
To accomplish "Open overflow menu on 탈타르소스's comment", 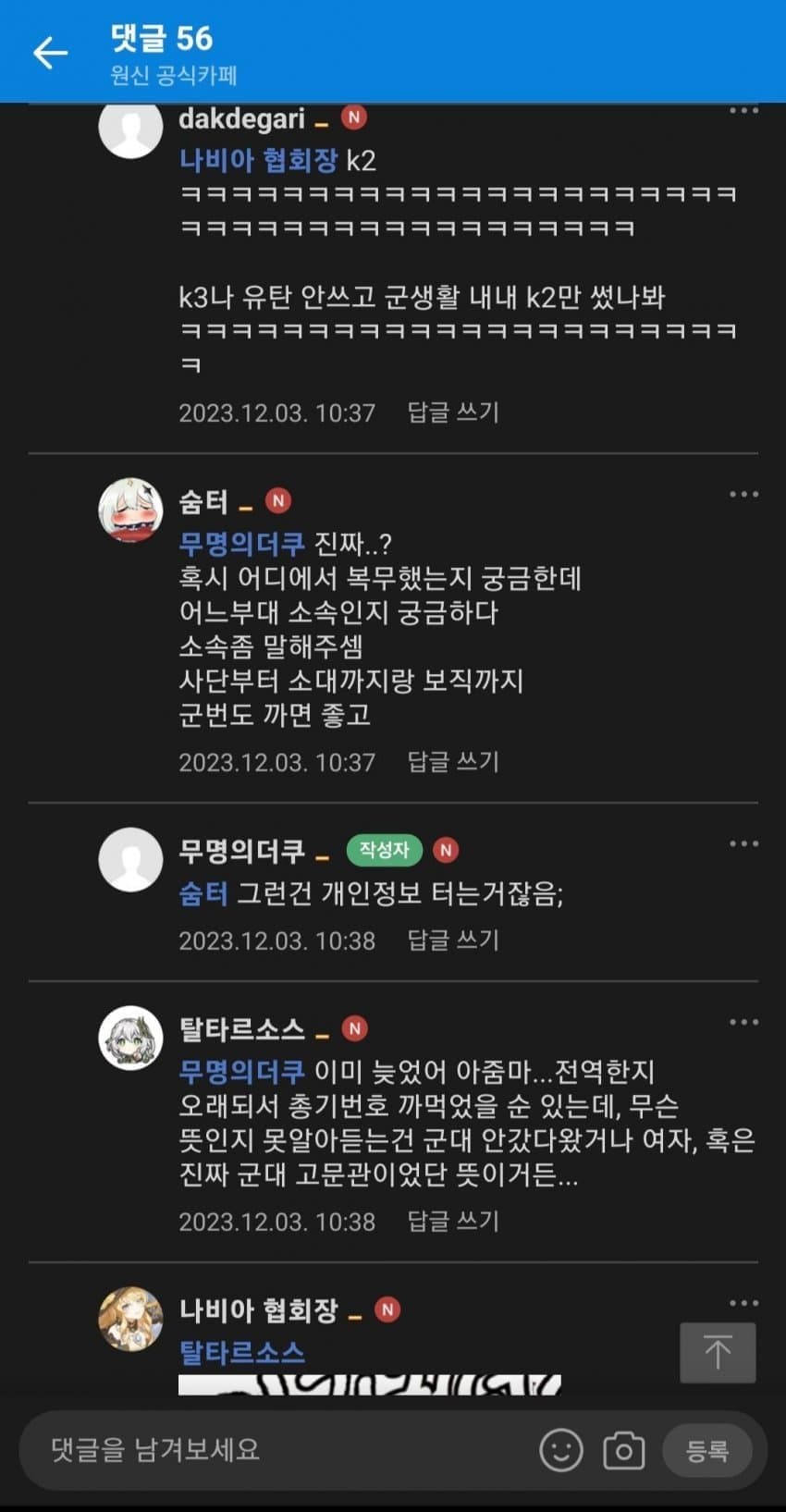I will [743, 1023].
